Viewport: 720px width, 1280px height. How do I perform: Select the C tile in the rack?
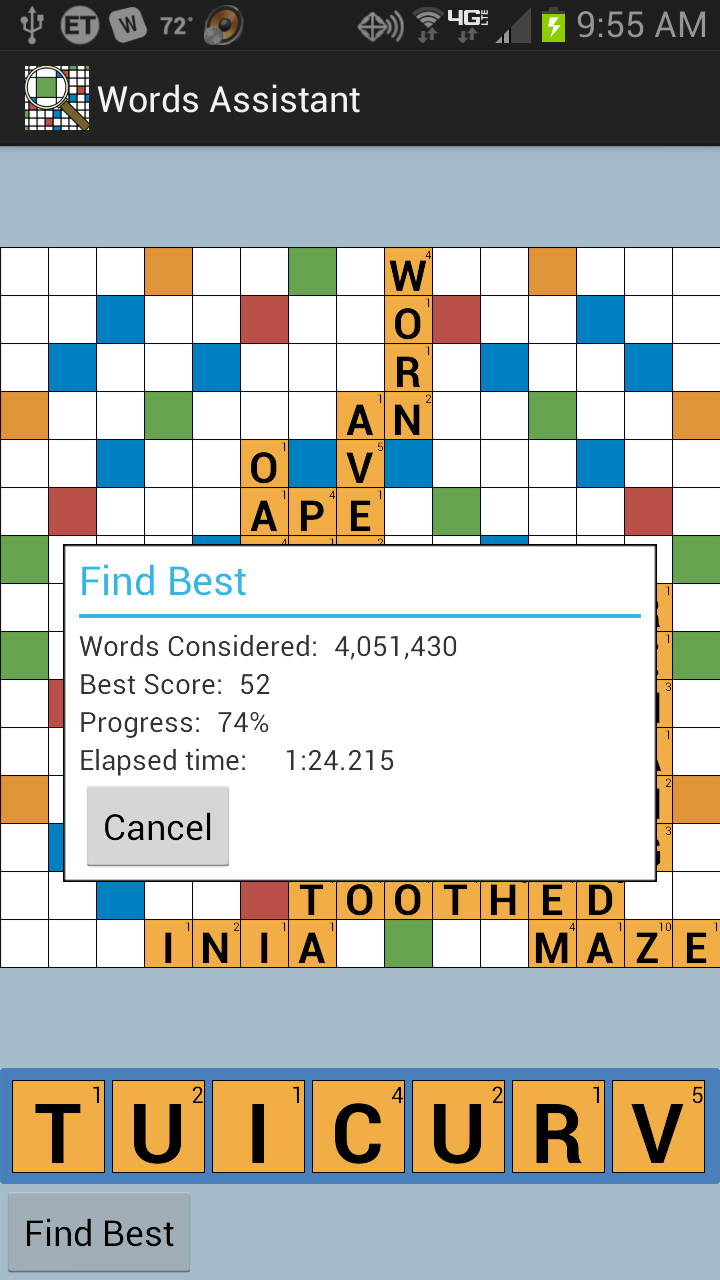tap(358, 1127)
